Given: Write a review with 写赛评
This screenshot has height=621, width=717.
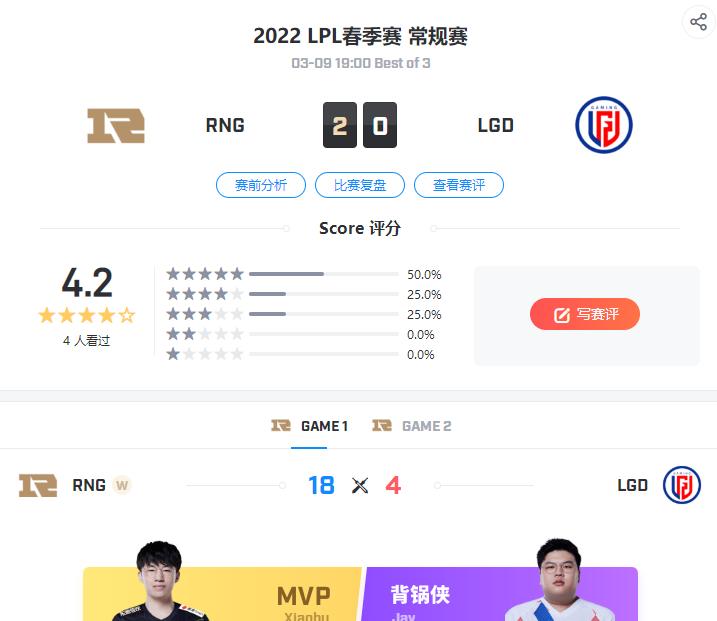Looking at the screenshot, I should click(x=585, y=314).
